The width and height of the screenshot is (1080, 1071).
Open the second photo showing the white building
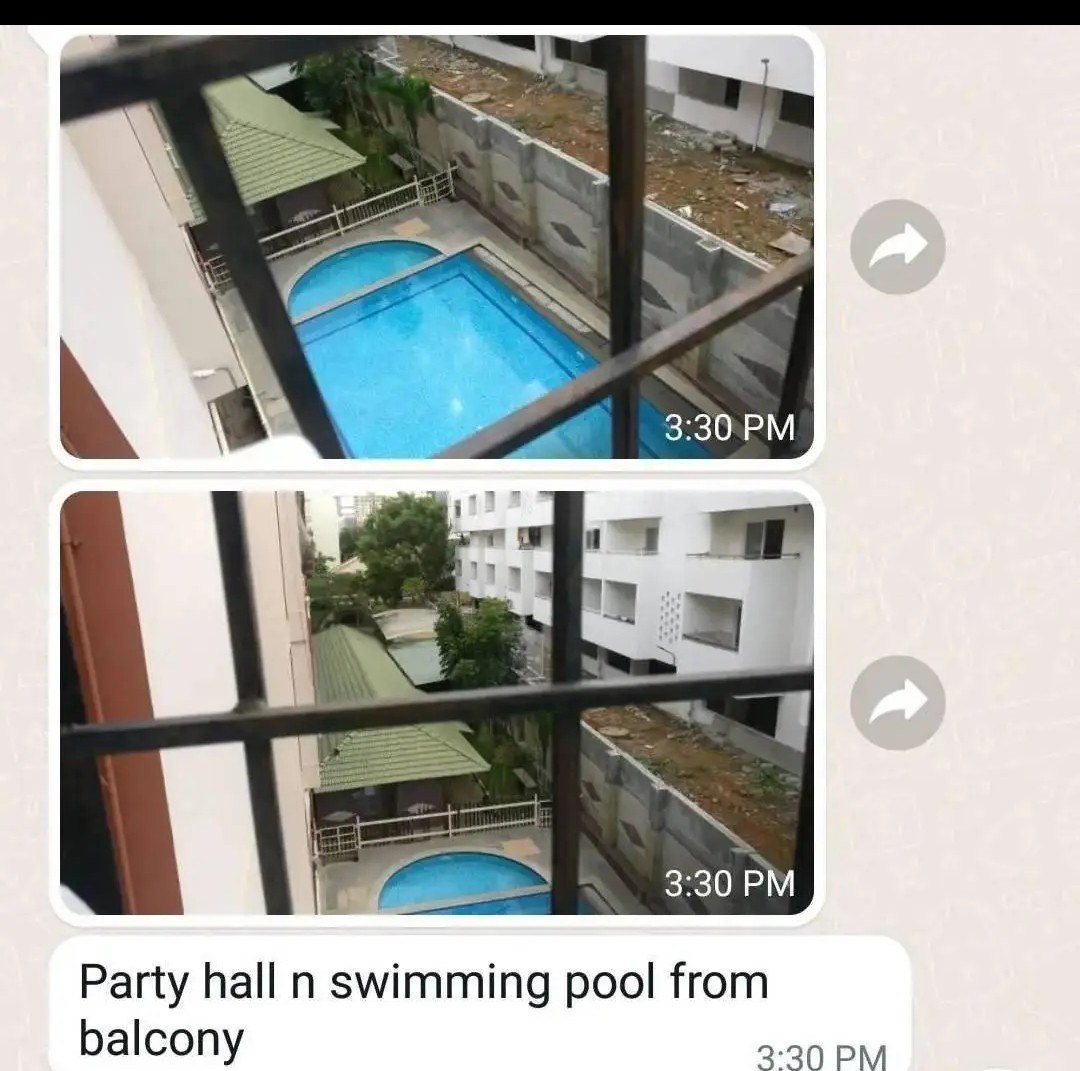pos(436,703)
